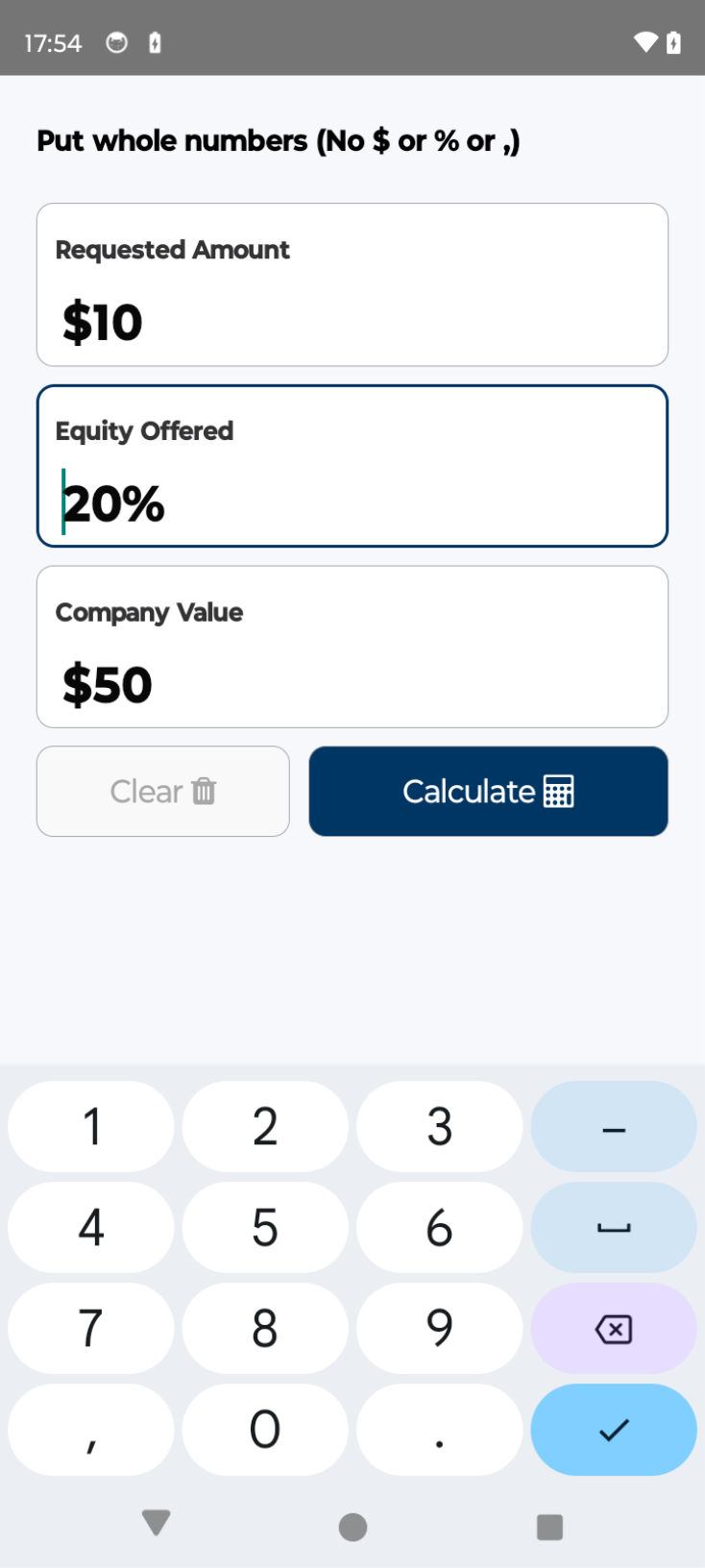This screenshot has height=1568, width=705.
Task: Enter digit 0 on the keypad
Action: [265, 1430]
